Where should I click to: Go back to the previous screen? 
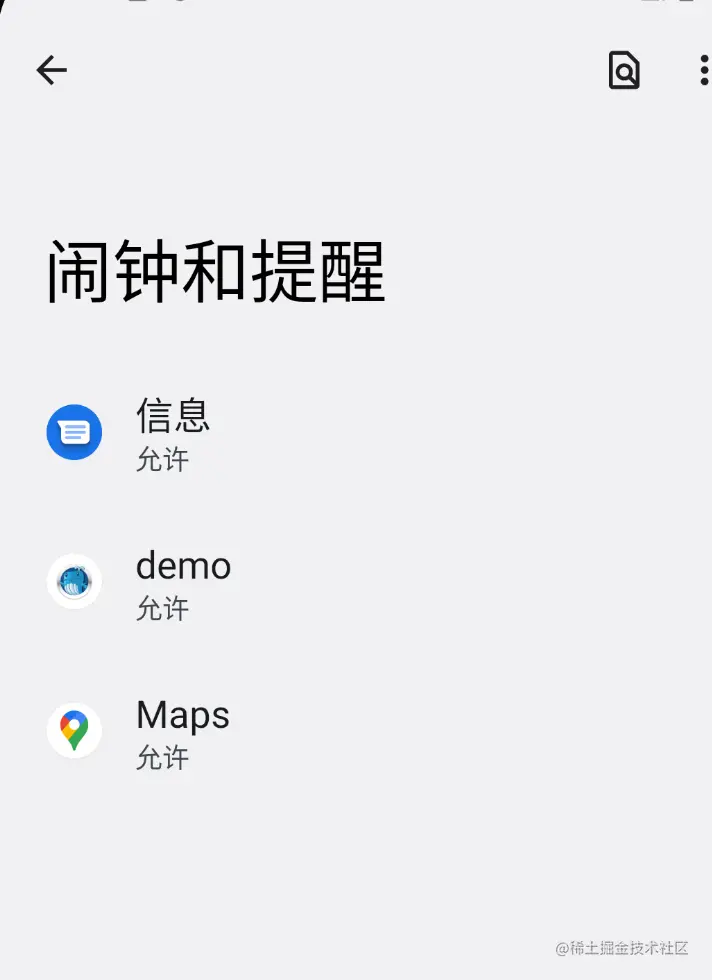[x=51, y=70]
